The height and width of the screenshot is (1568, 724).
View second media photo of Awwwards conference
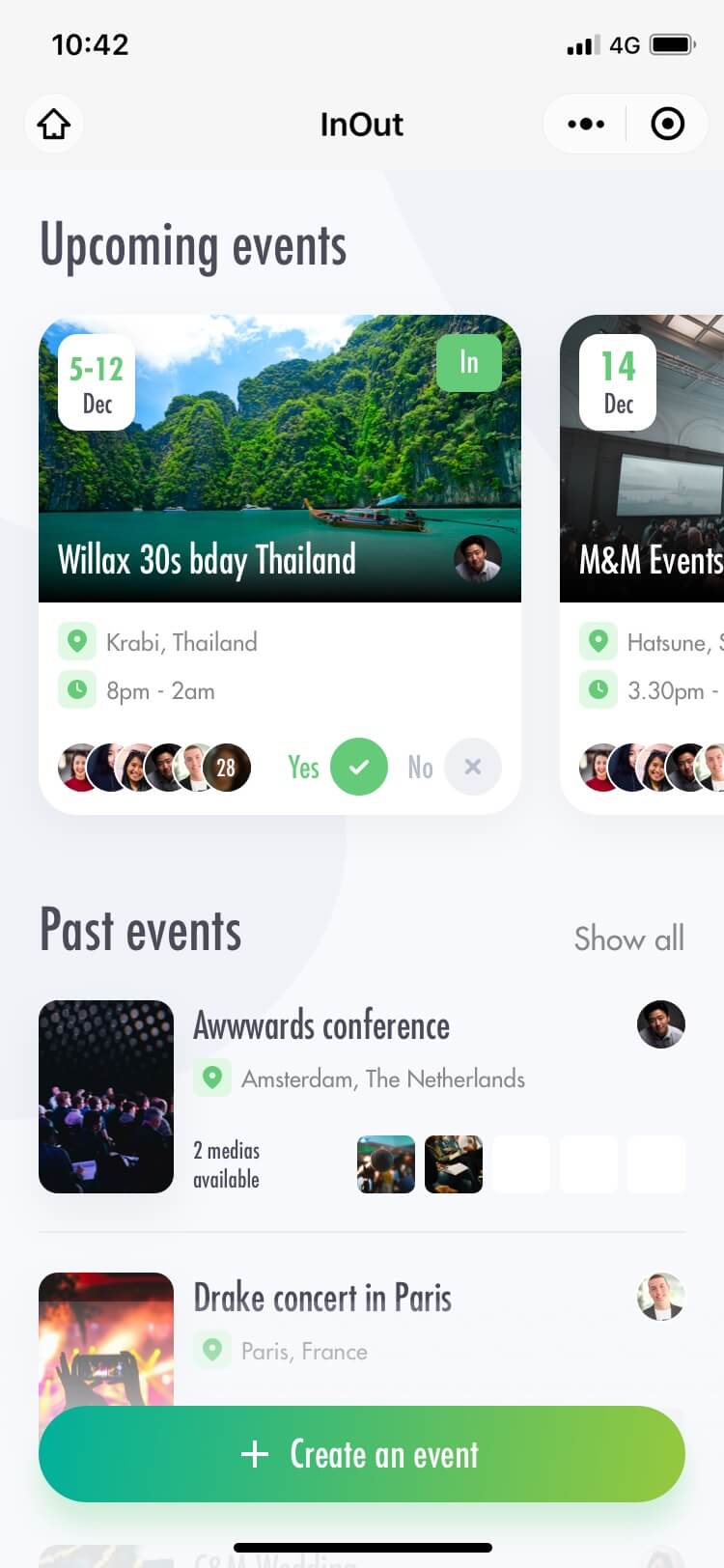pyautogui.click(x=454, y=1164)
